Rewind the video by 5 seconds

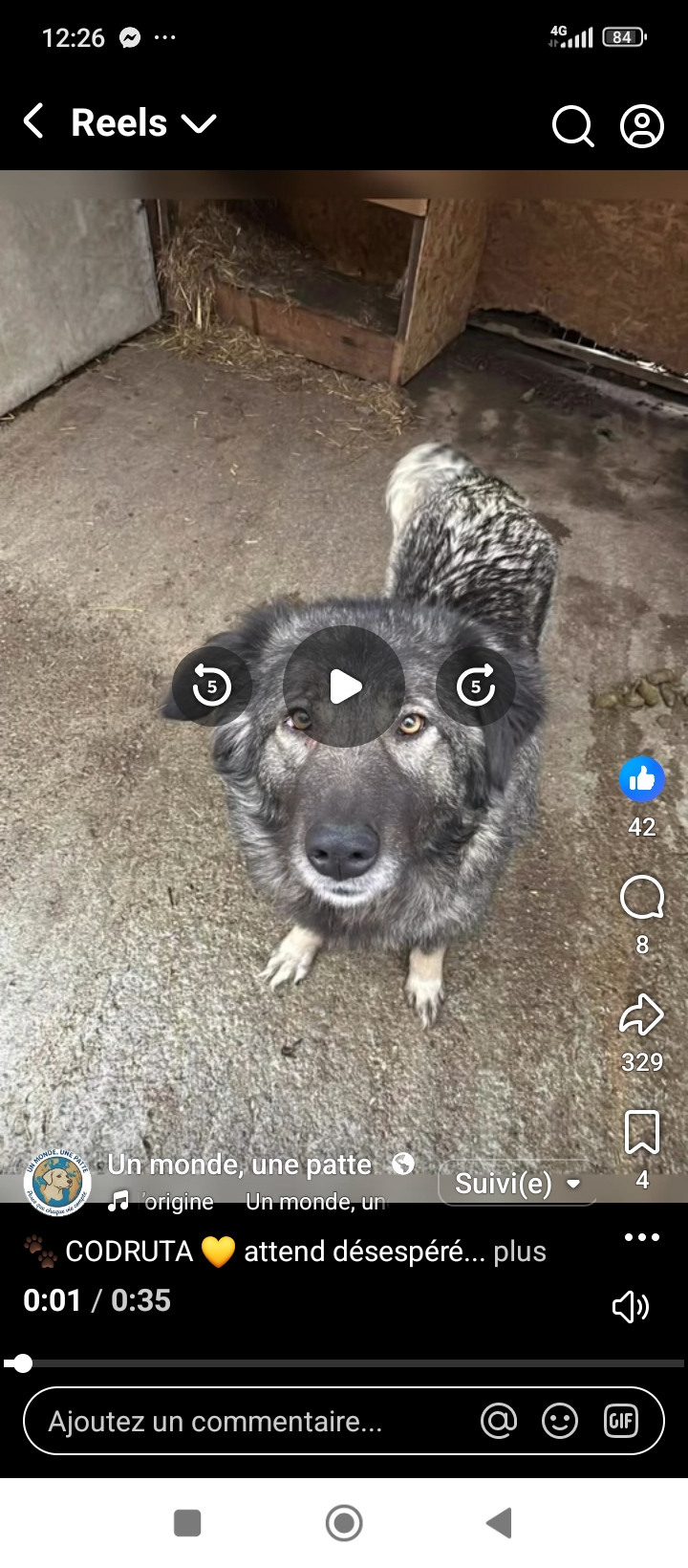(x=212, y=686)
